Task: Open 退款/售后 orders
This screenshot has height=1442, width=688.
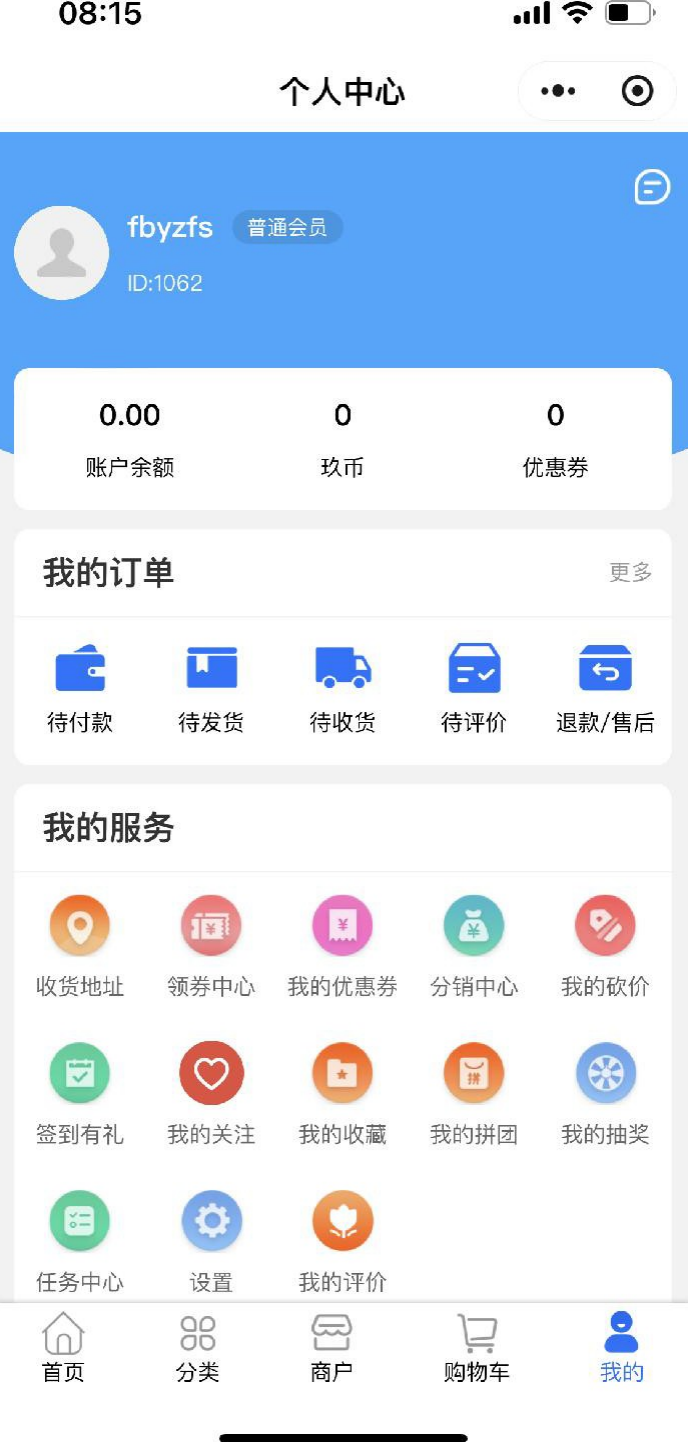Action: 605,690
